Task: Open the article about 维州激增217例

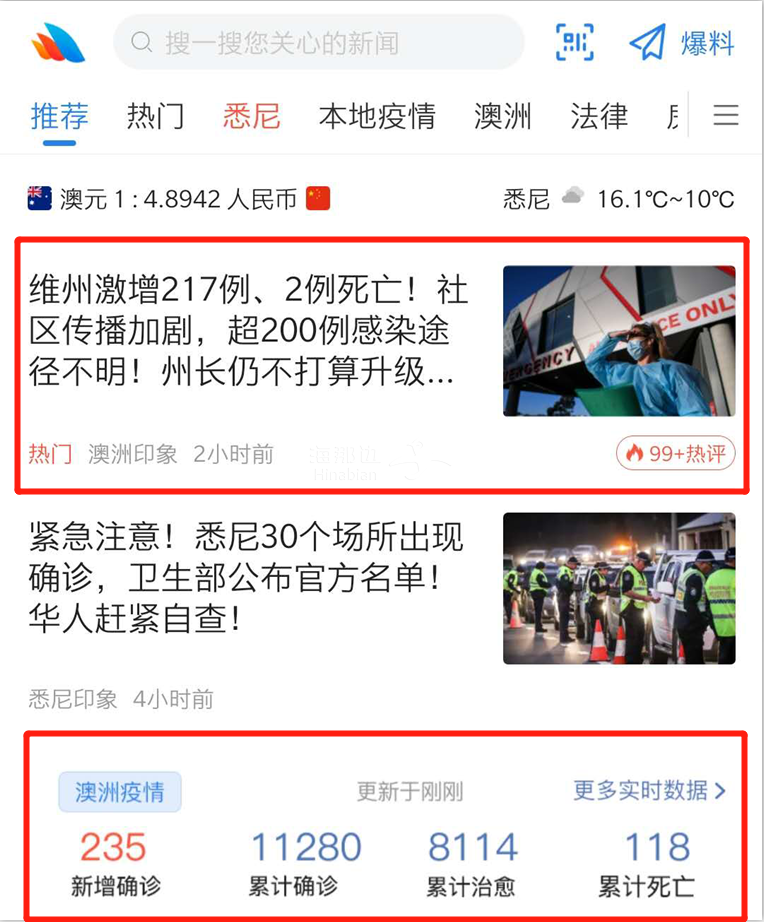Action: coord(250,333)
